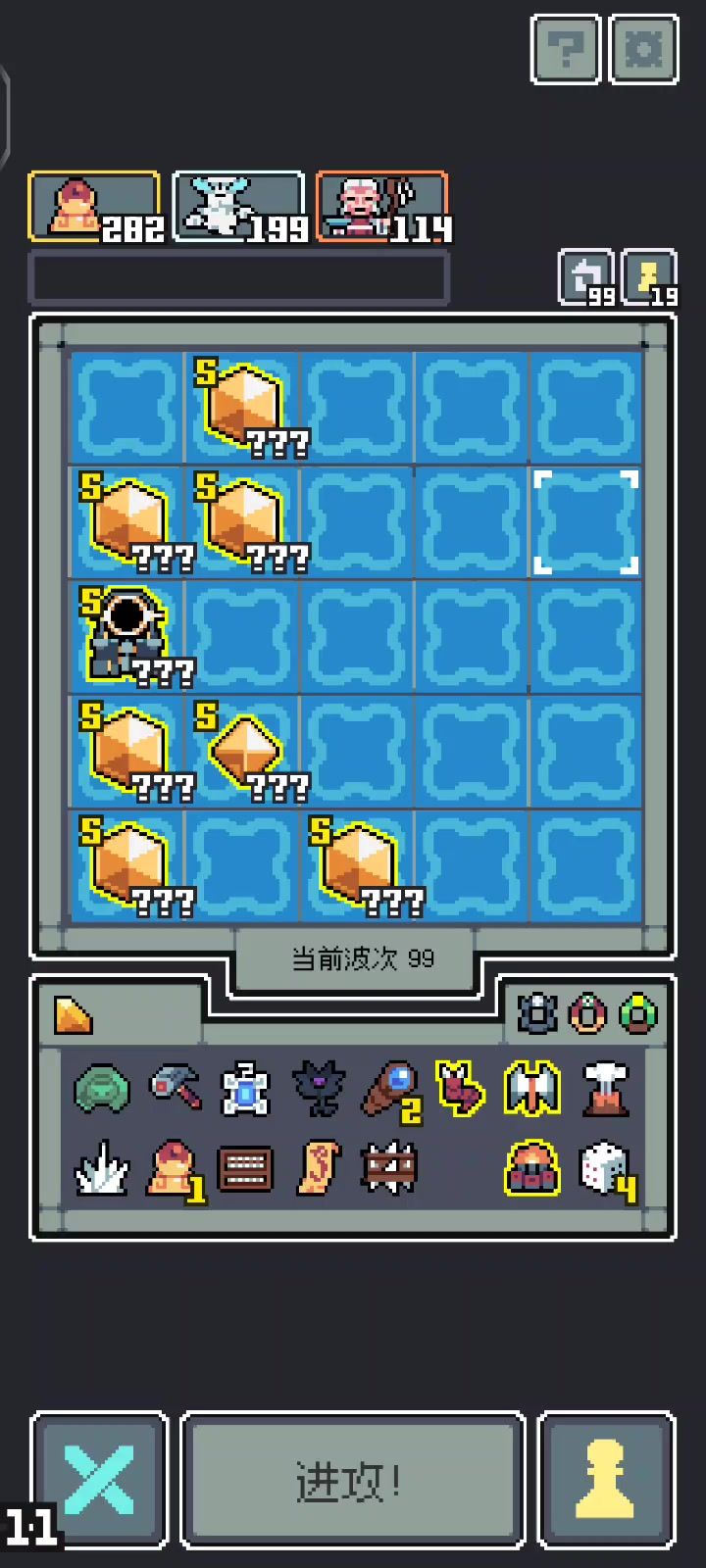The height and width of the screenshot is (1568, 706).
Task: Select the black hole cannon on the grid
Action: pos(126,635)
